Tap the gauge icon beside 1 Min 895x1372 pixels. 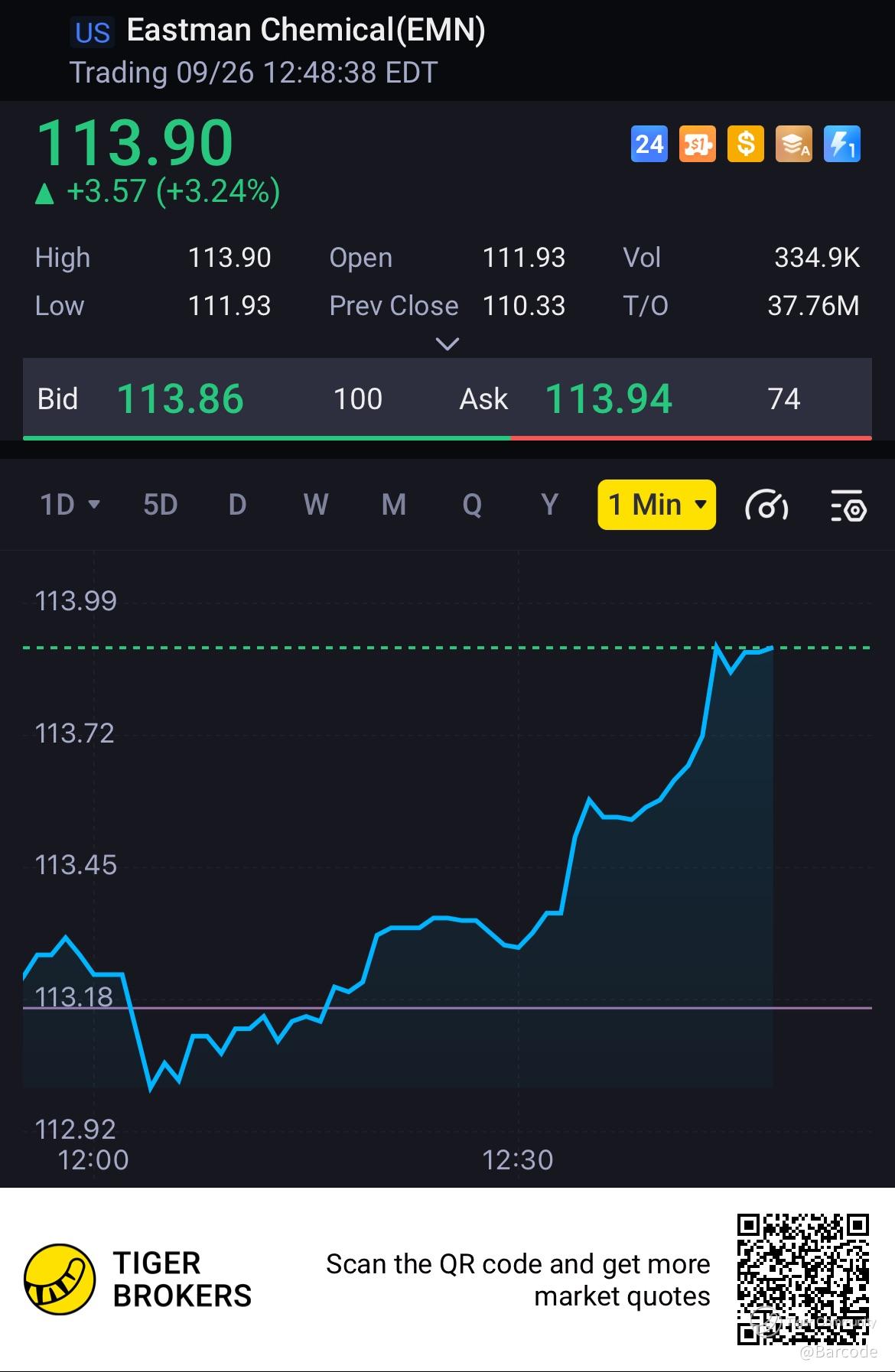[766, 506]
